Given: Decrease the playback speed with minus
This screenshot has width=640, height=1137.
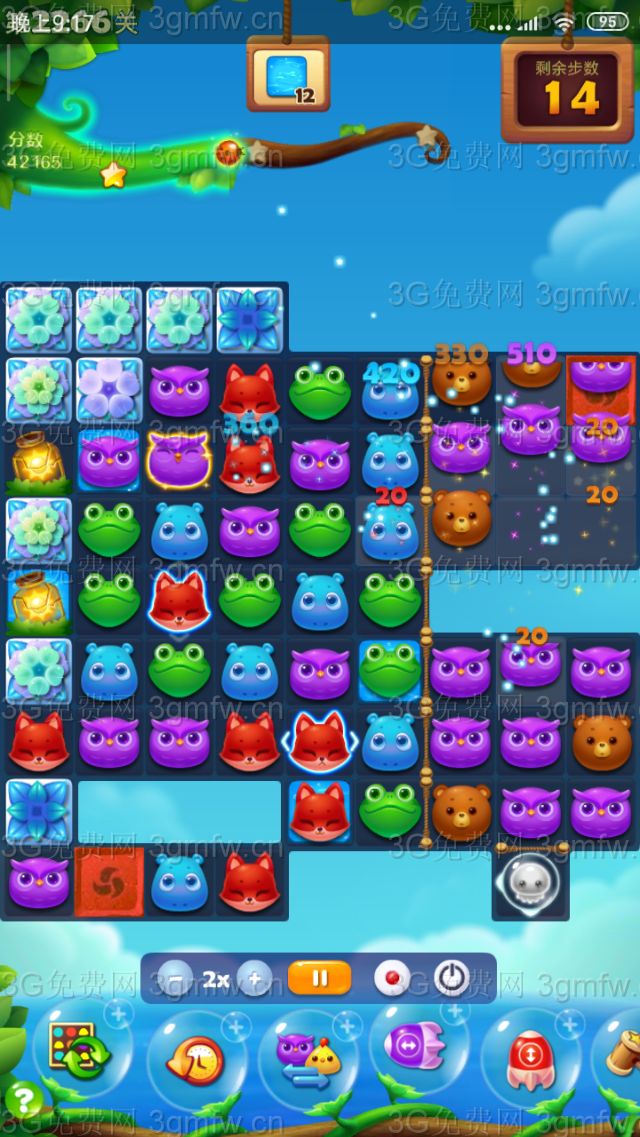Looking at the screenshot, I should tap(176, 978).
